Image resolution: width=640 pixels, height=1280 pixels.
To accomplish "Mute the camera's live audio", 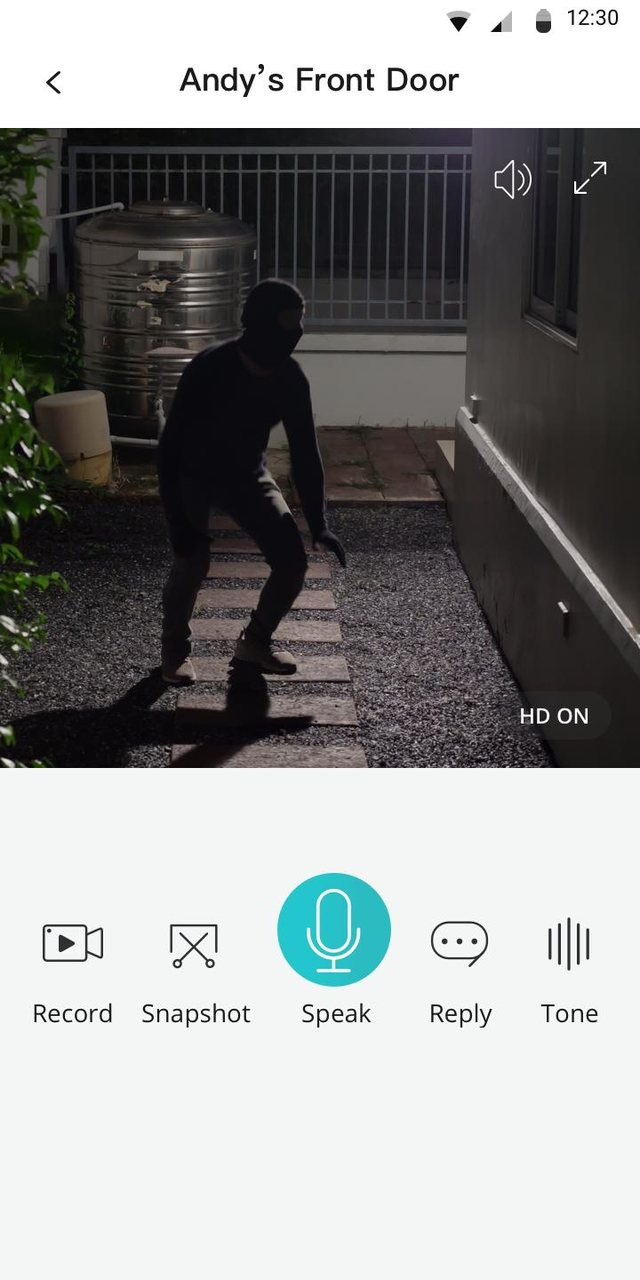I will [512, 180].
